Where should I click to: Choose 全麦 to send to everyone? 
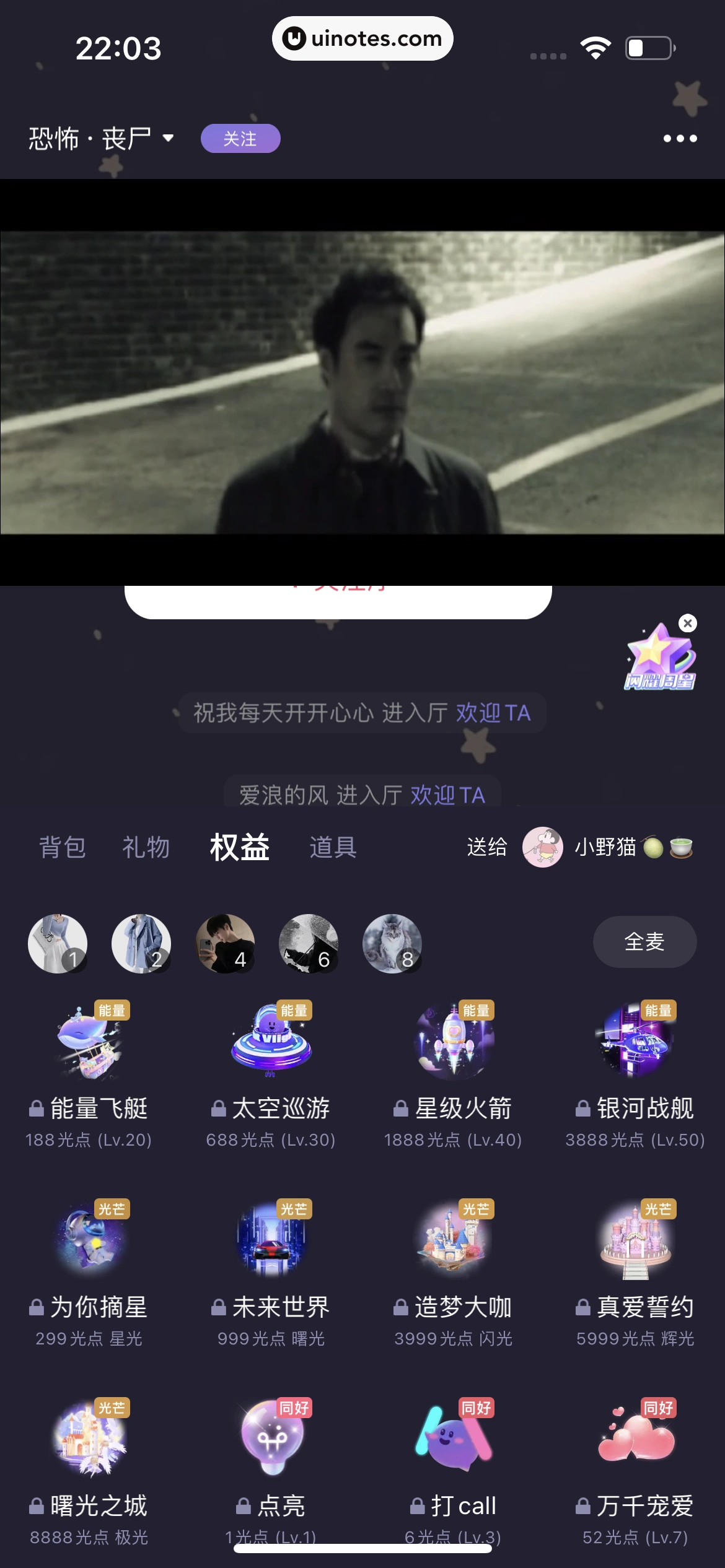[644, 941]
